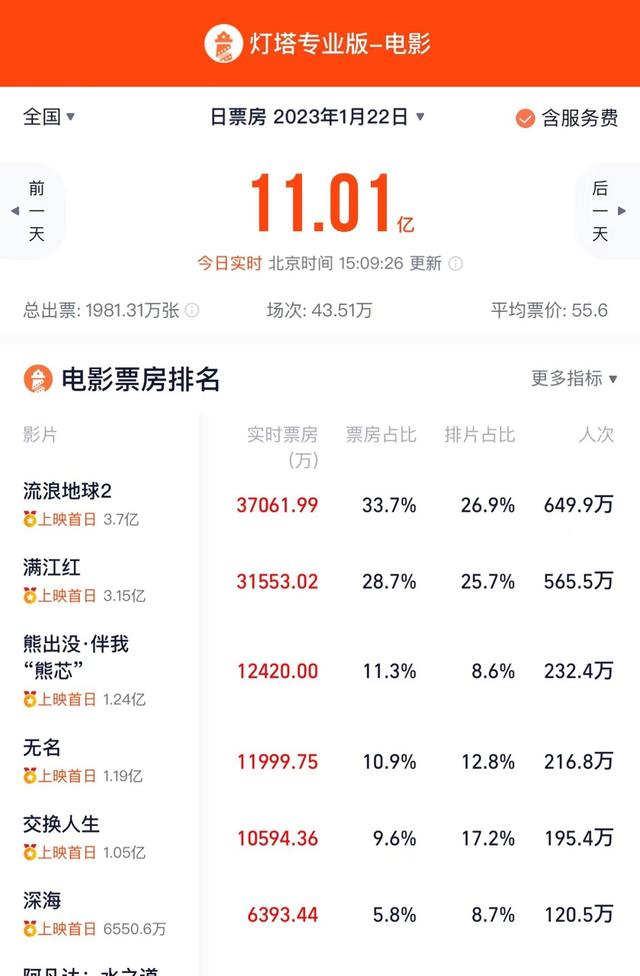Tap info icon beside update time
The width and height of the screenshot is (640, 976).
(456, 264)
